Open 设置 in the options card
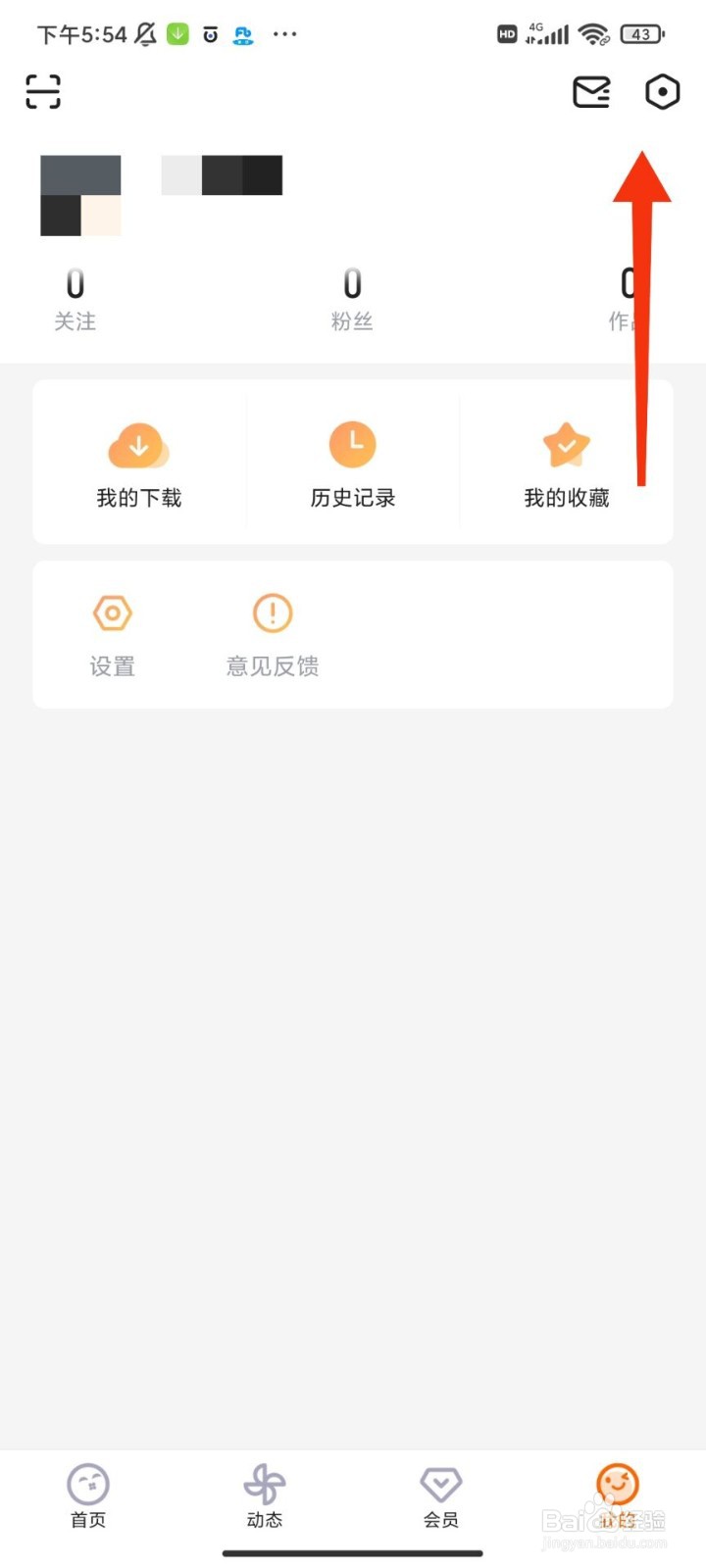Screen dimensions: 706x1568 point(112,635)
